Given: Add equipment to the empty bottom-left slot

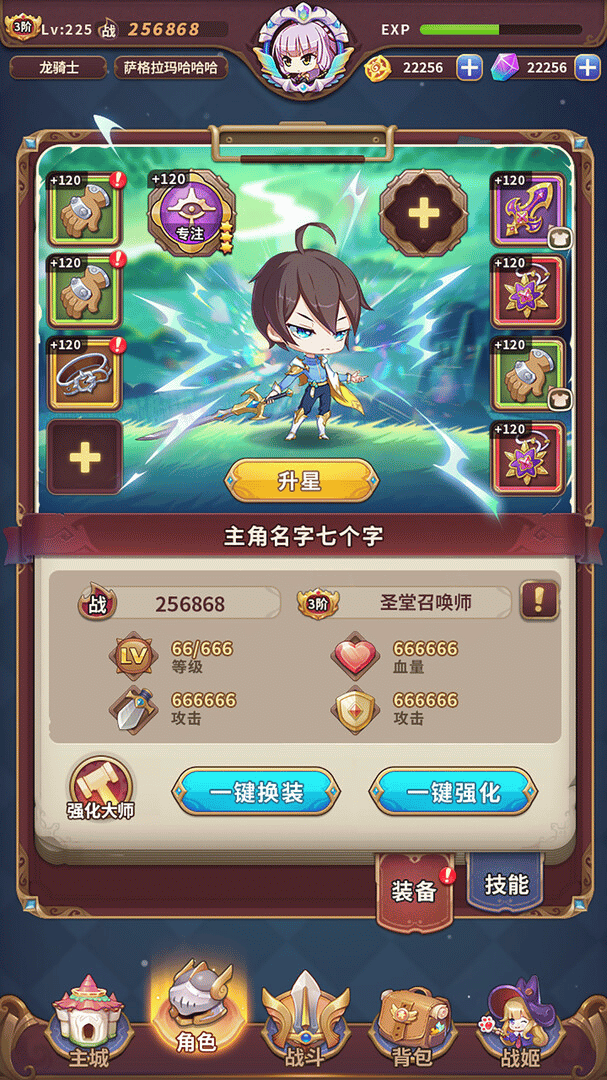Looking at the screenshot, I should pos(85,458).
